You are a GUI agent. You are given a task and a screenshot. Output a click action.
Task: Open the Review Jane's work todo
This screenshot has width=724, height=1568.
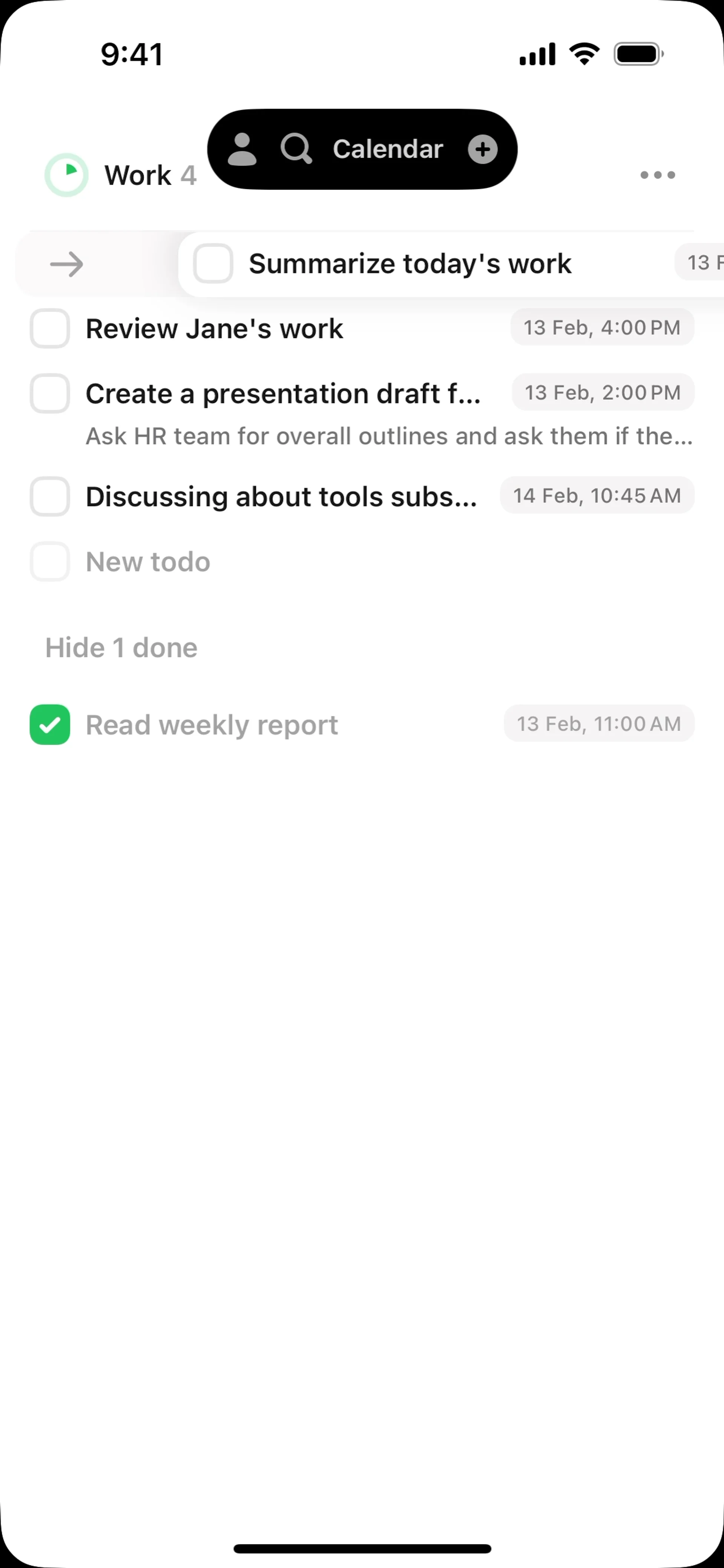click(214, 329)
